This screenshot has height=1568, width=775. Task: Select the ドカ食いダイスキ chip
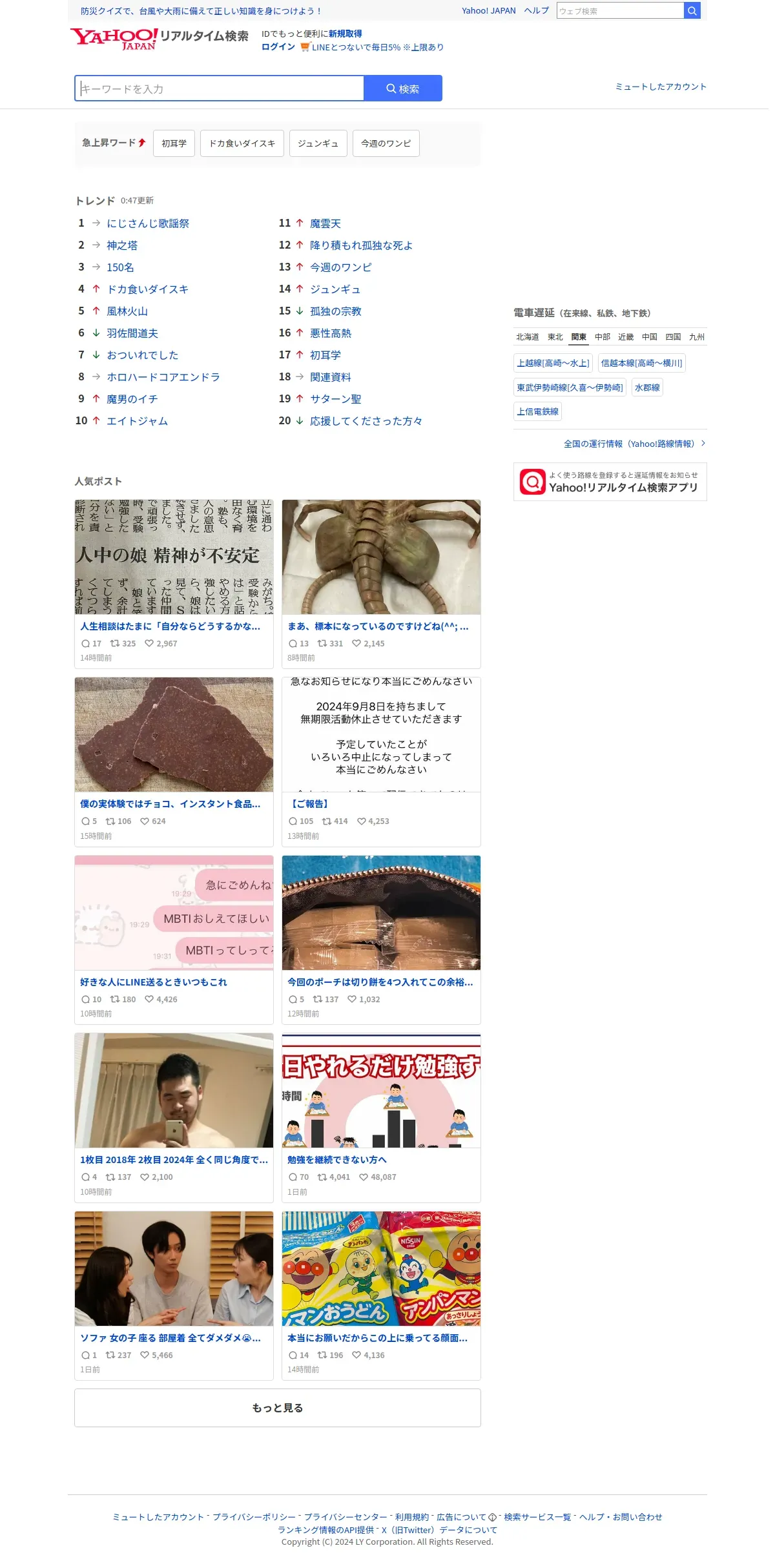(242, 143)
